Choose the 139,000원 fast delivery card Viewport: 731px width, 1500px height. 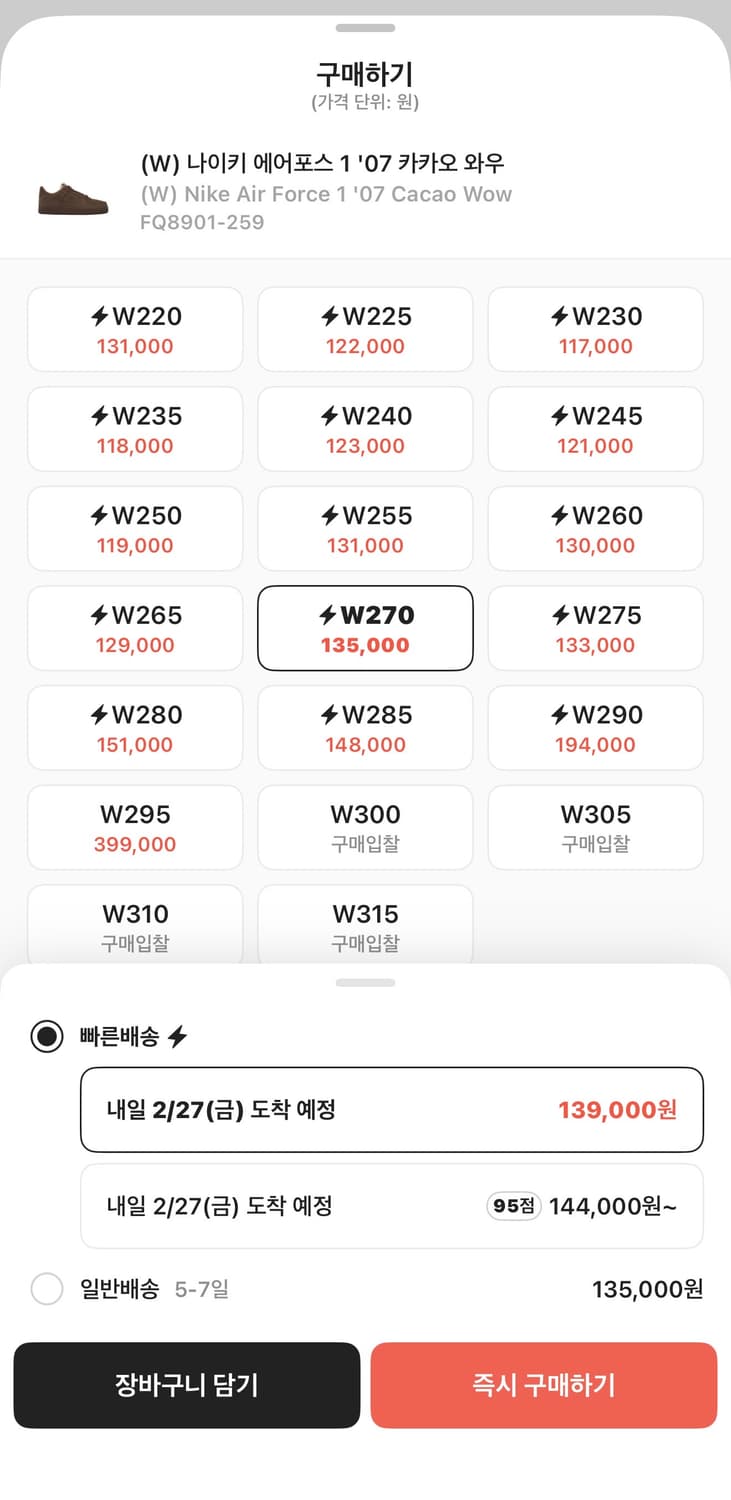pyautogui.click(x=392, y=1110)
